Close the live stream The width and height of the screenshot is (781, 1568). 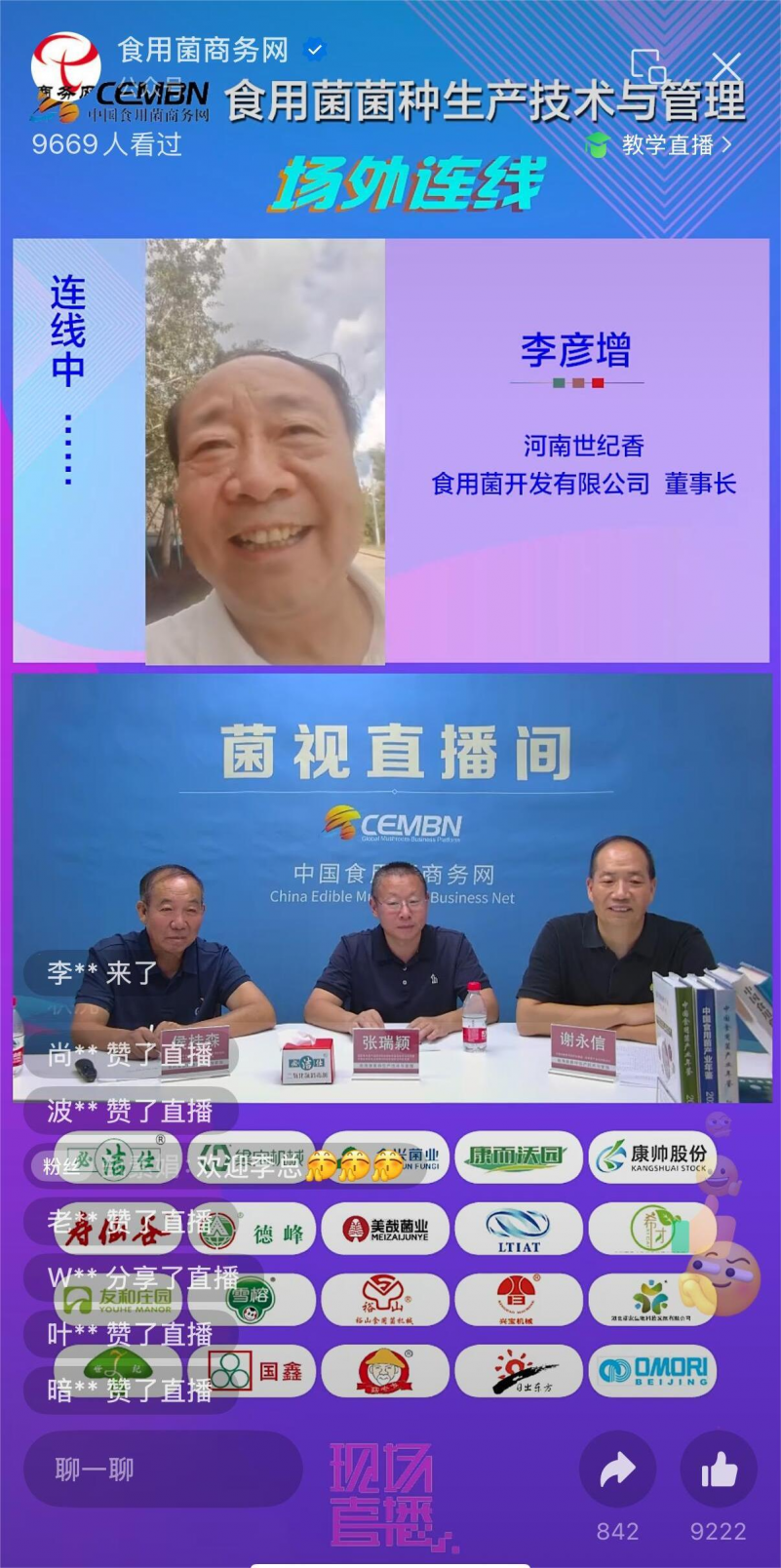(x=726, y=66)
